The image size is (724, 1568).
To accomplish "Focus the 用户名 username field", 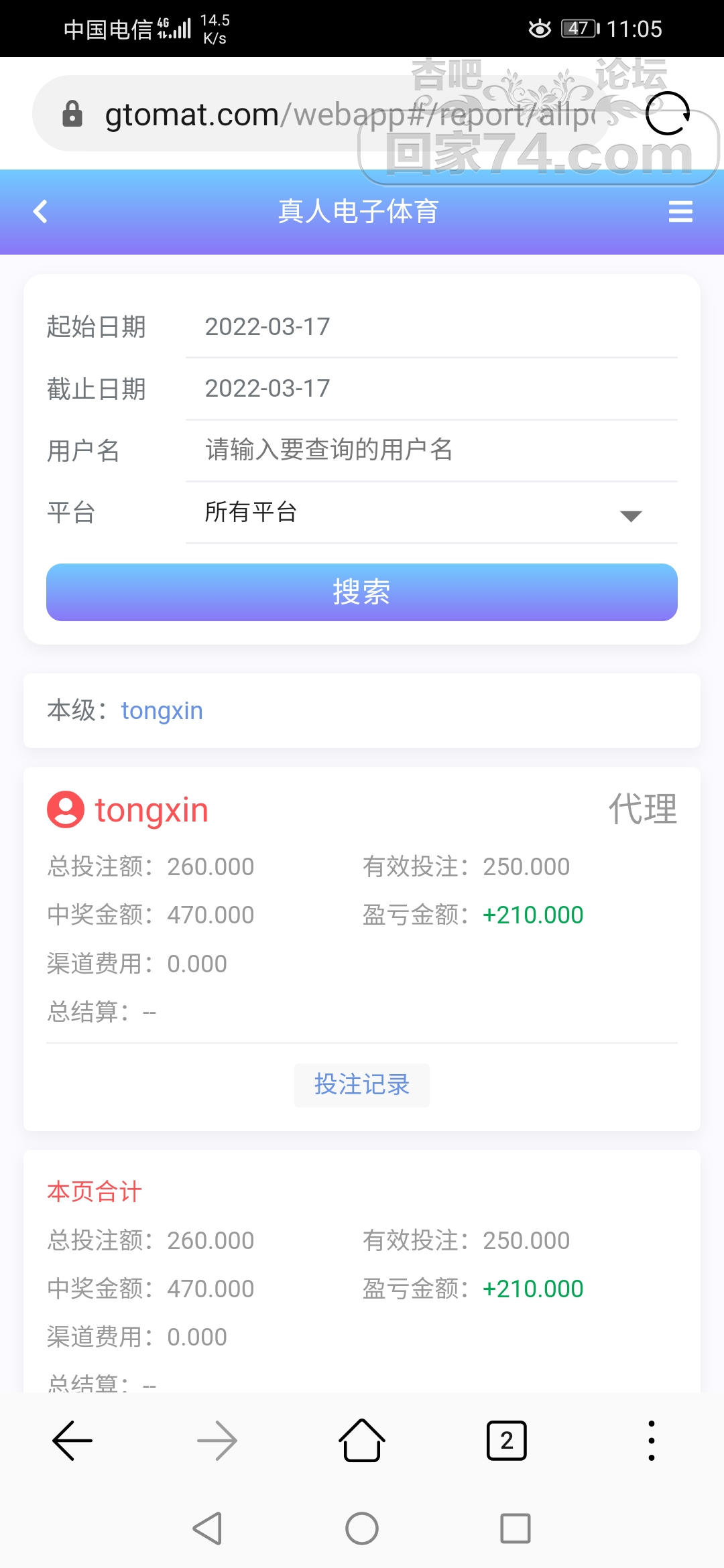I will (x=430, y=450).
